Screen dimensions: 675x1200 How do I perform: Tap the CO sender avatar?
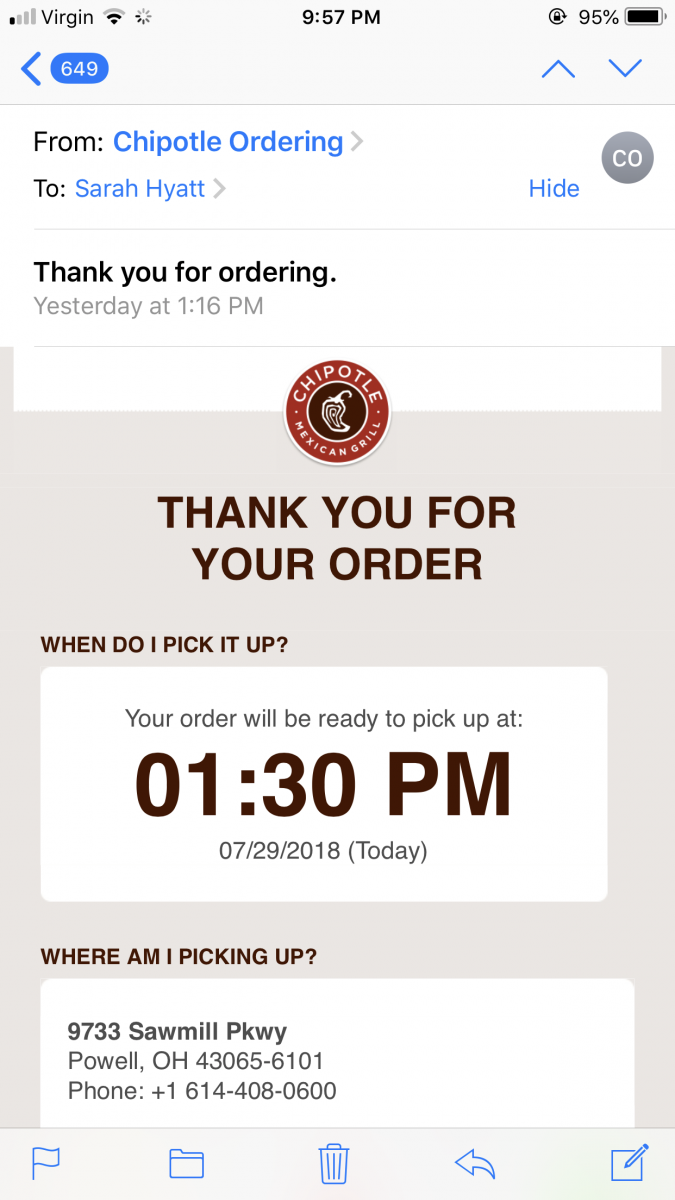click(627, 158)
